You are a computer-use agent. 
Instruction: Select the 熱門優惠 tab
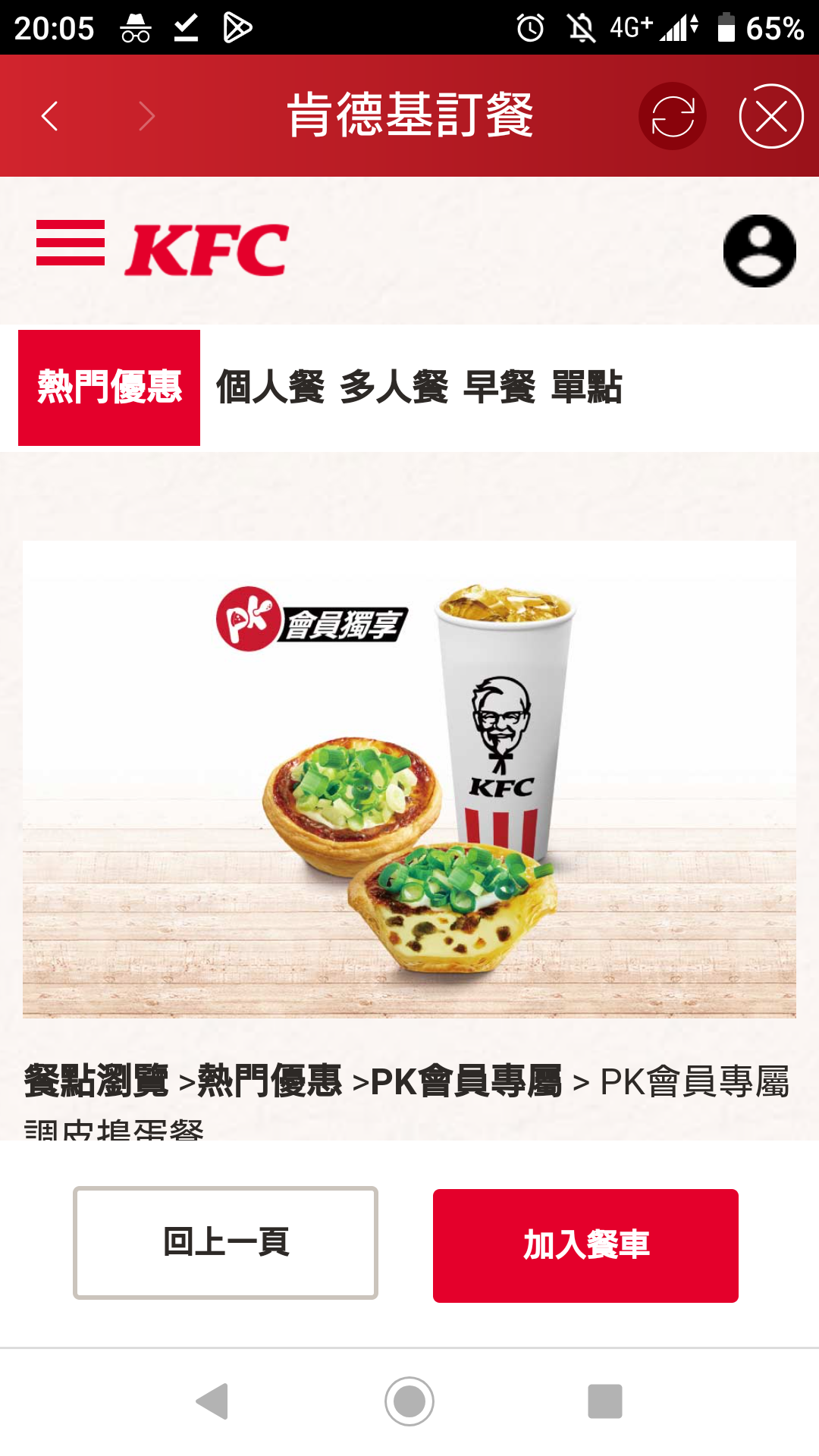point(109,388)
